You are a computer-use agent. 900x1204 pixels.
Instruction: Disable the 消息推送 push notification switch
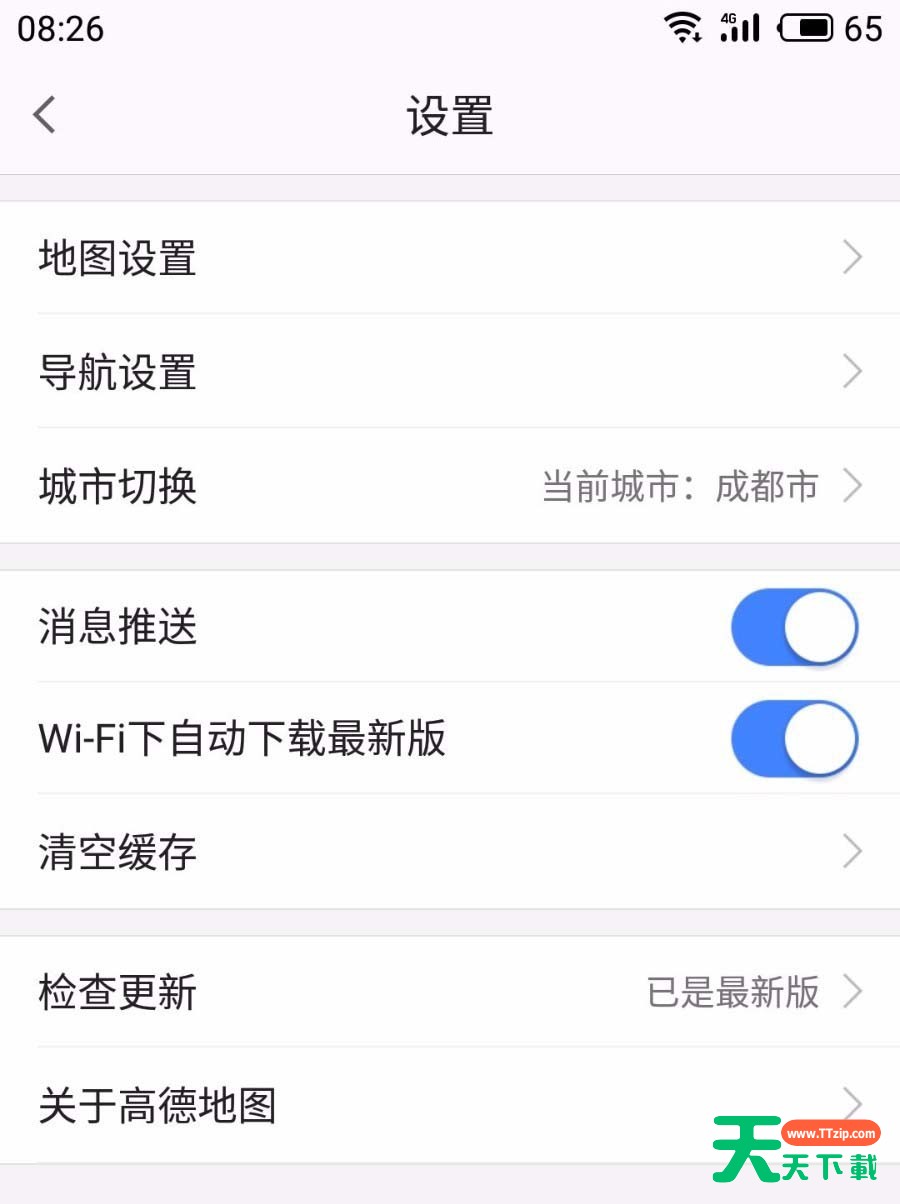click(x=794, y=627)
